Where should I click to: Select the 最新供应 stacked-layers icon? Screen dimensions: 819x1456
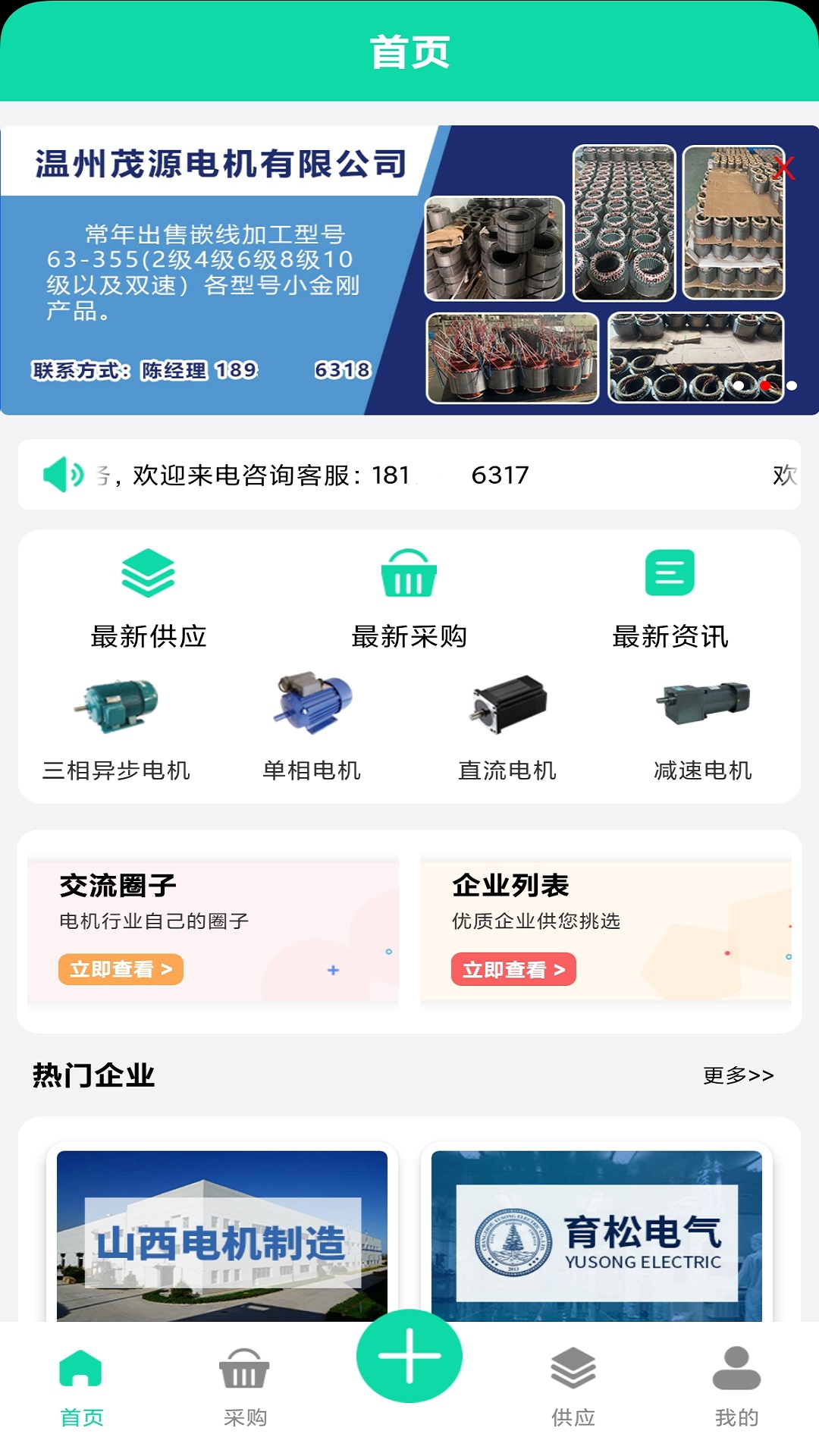pos(149,574)
